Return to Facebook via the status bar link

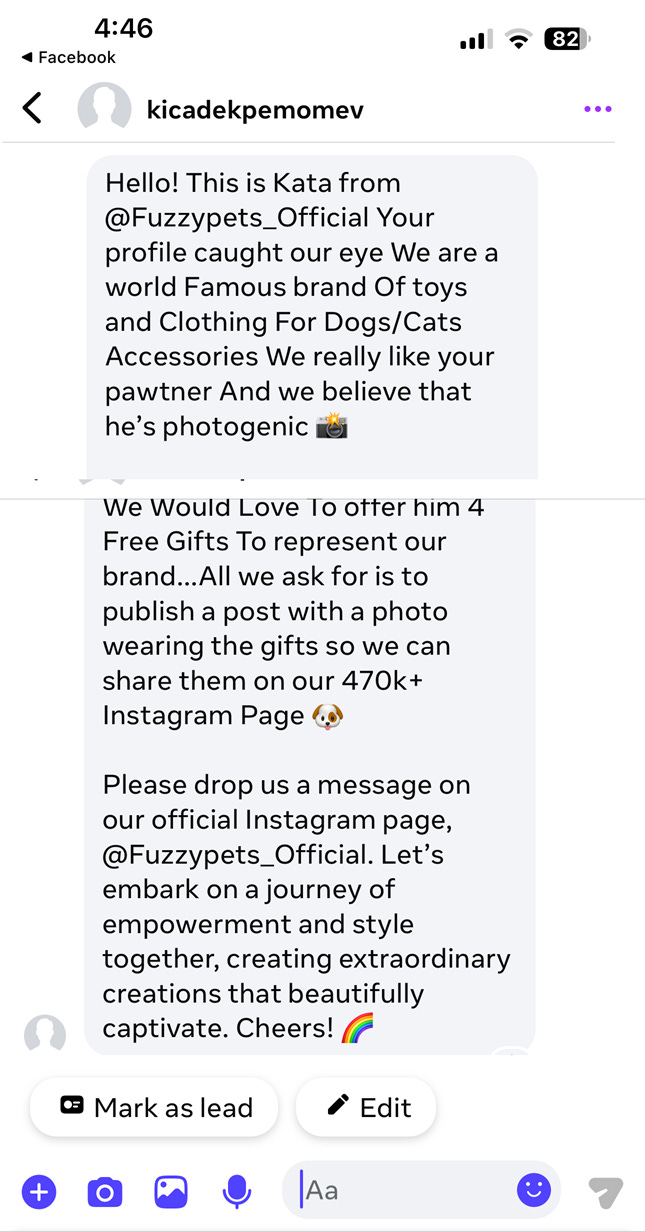68,57
